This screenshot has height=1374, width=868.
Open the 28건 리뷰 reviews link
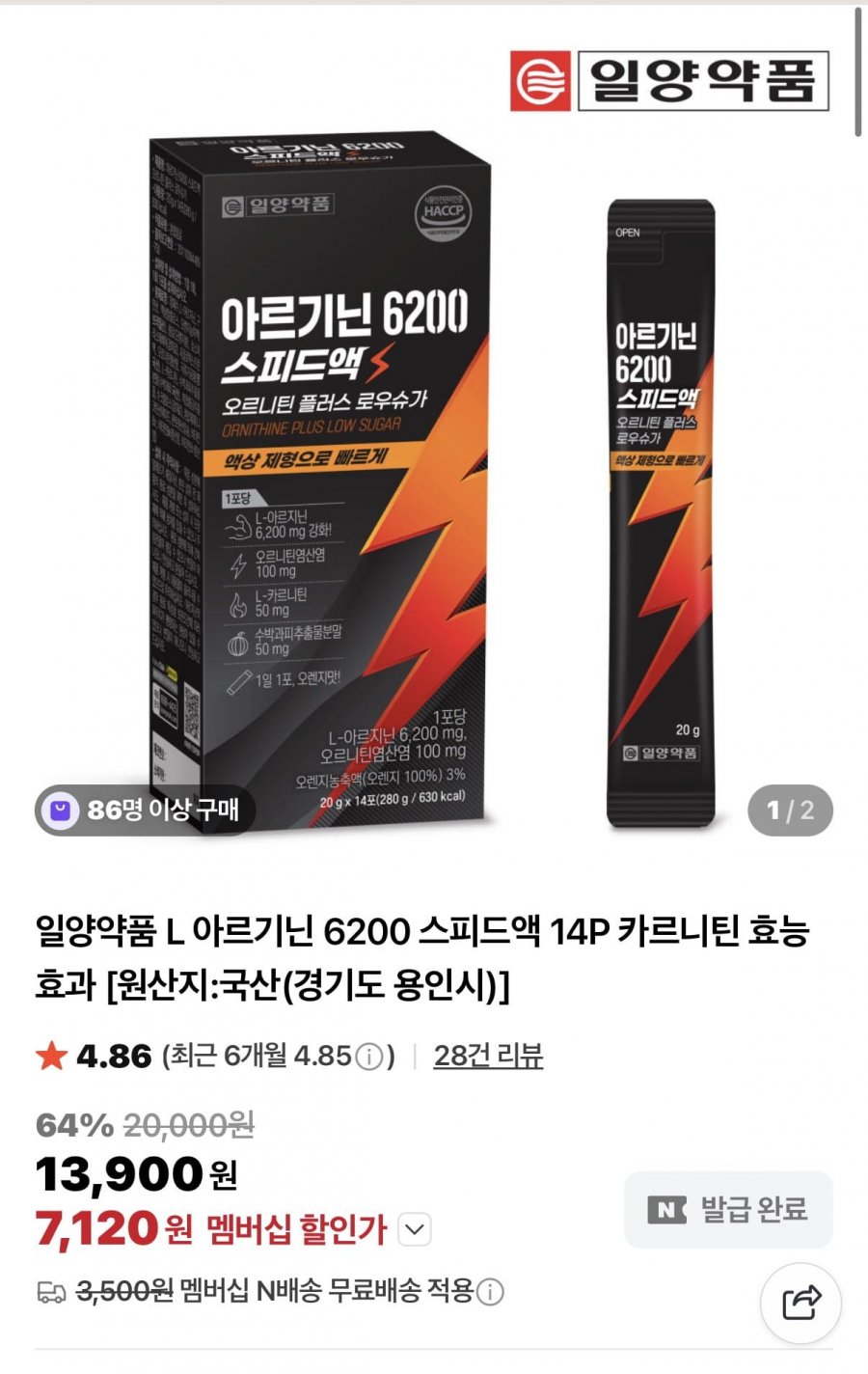tap(488, 1056)
